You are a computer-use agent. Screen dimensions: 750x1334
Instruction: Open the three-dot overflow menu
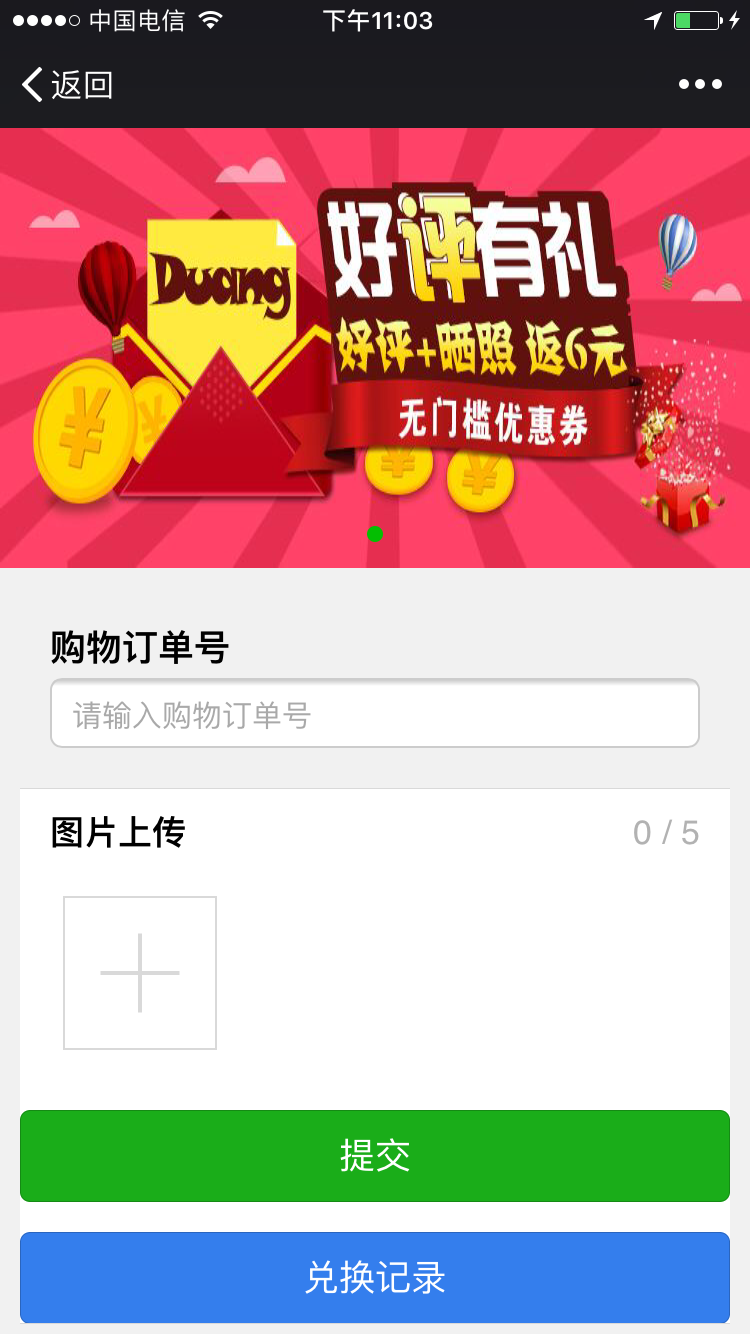click(700, 85)
